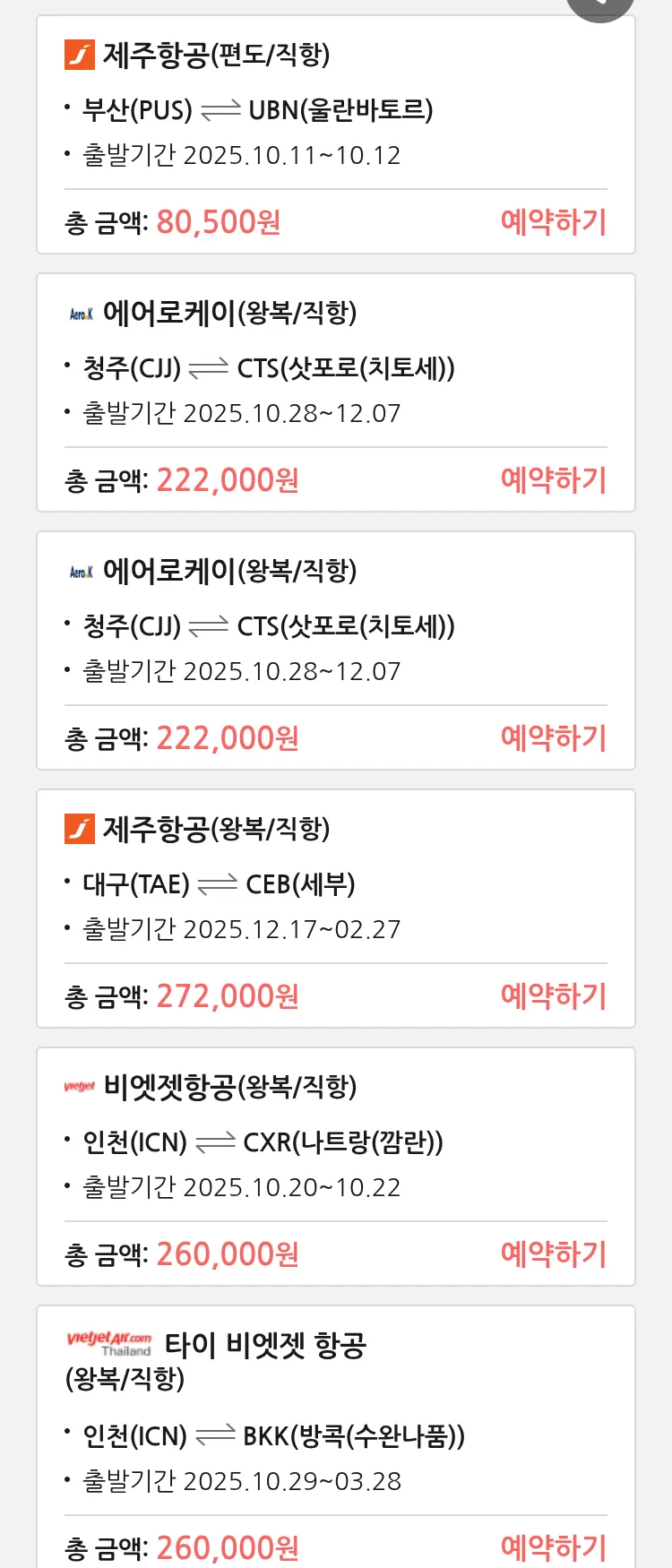Click 예약하기 on the Daegu-Cebu deal
This screenshot has height=1568, width=672.
coord(554,996)
